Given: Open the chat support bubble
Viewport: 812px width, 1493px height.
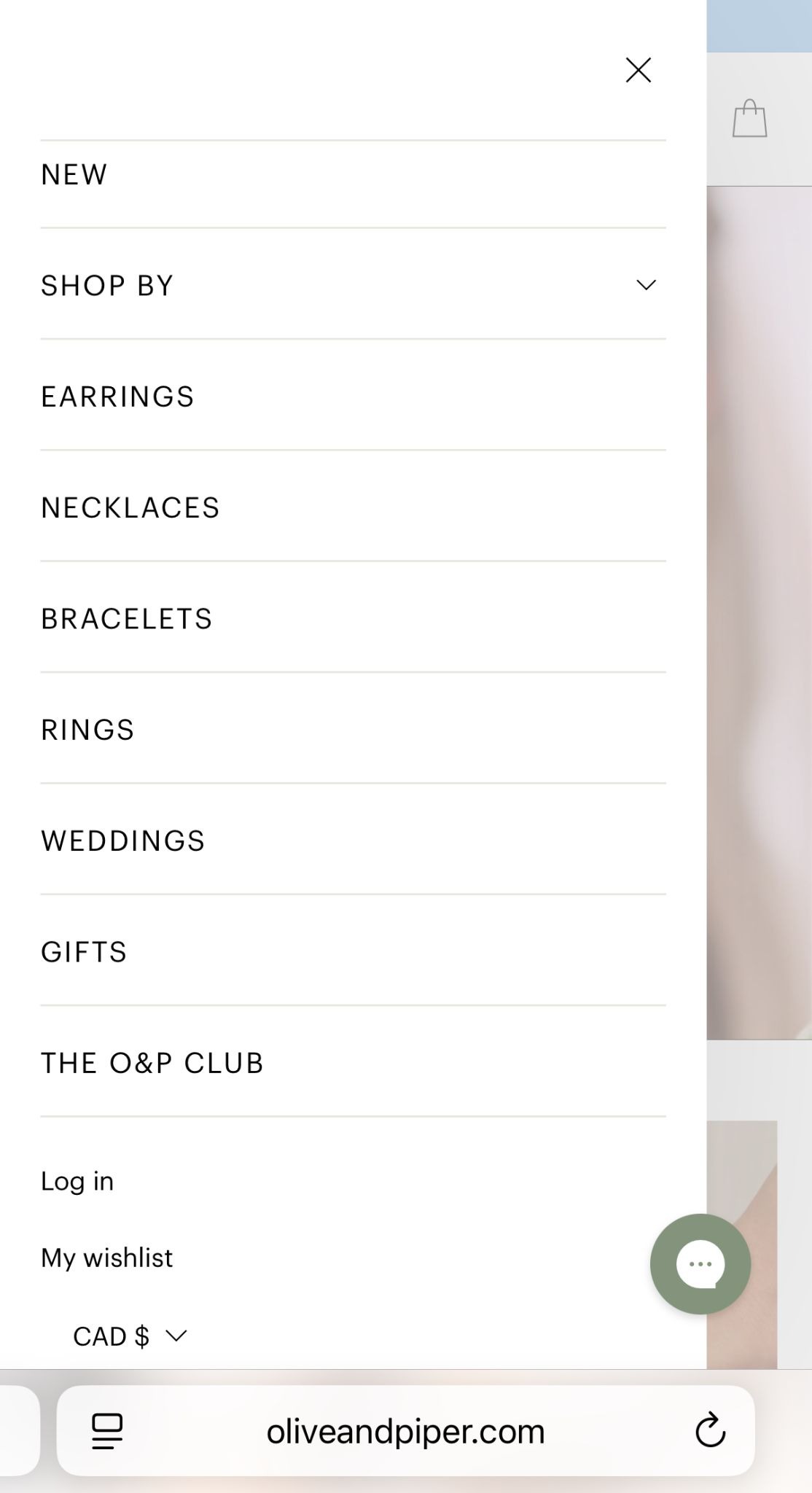Looking at the screenshot, I should coord(700,1264).
